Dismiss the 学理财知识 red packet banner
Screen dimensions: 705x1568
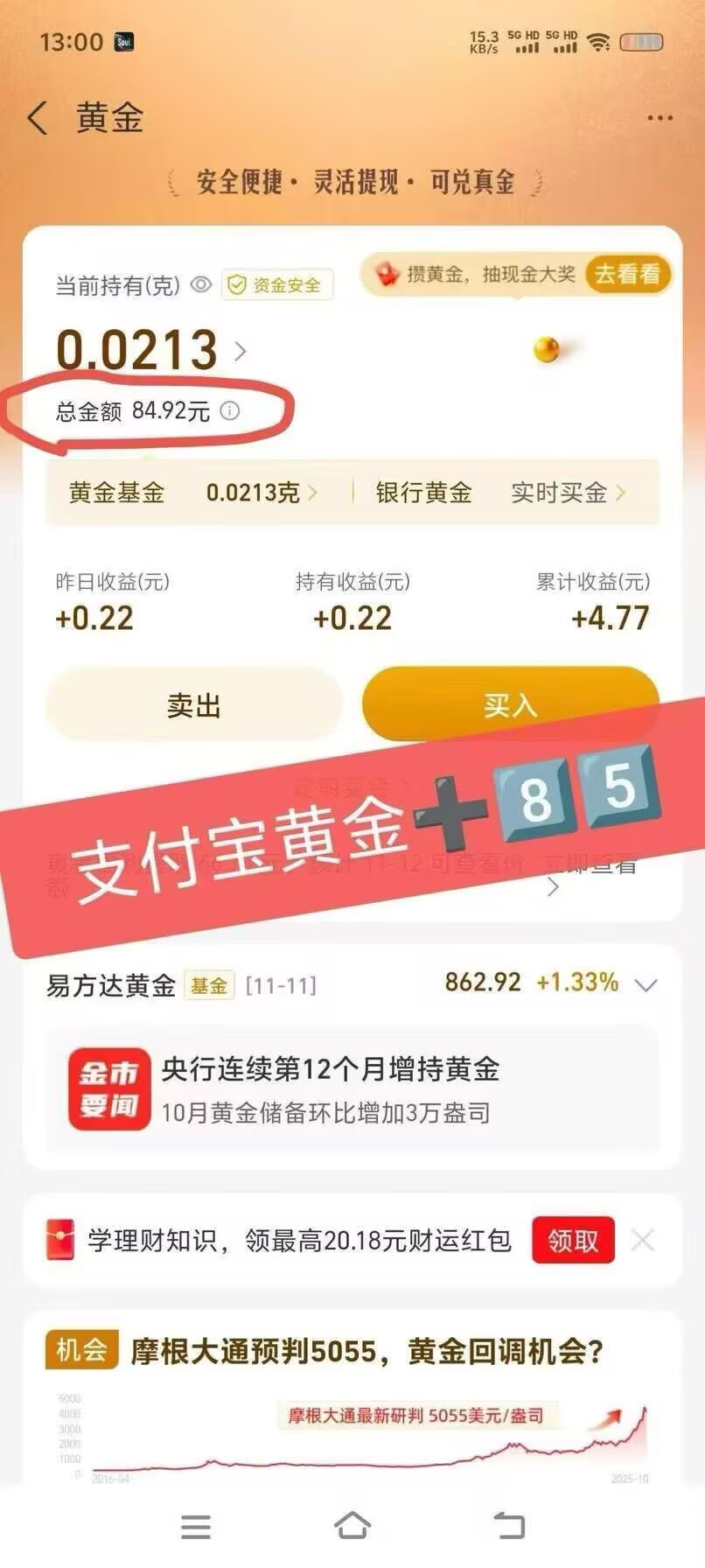click(643, 1240)
